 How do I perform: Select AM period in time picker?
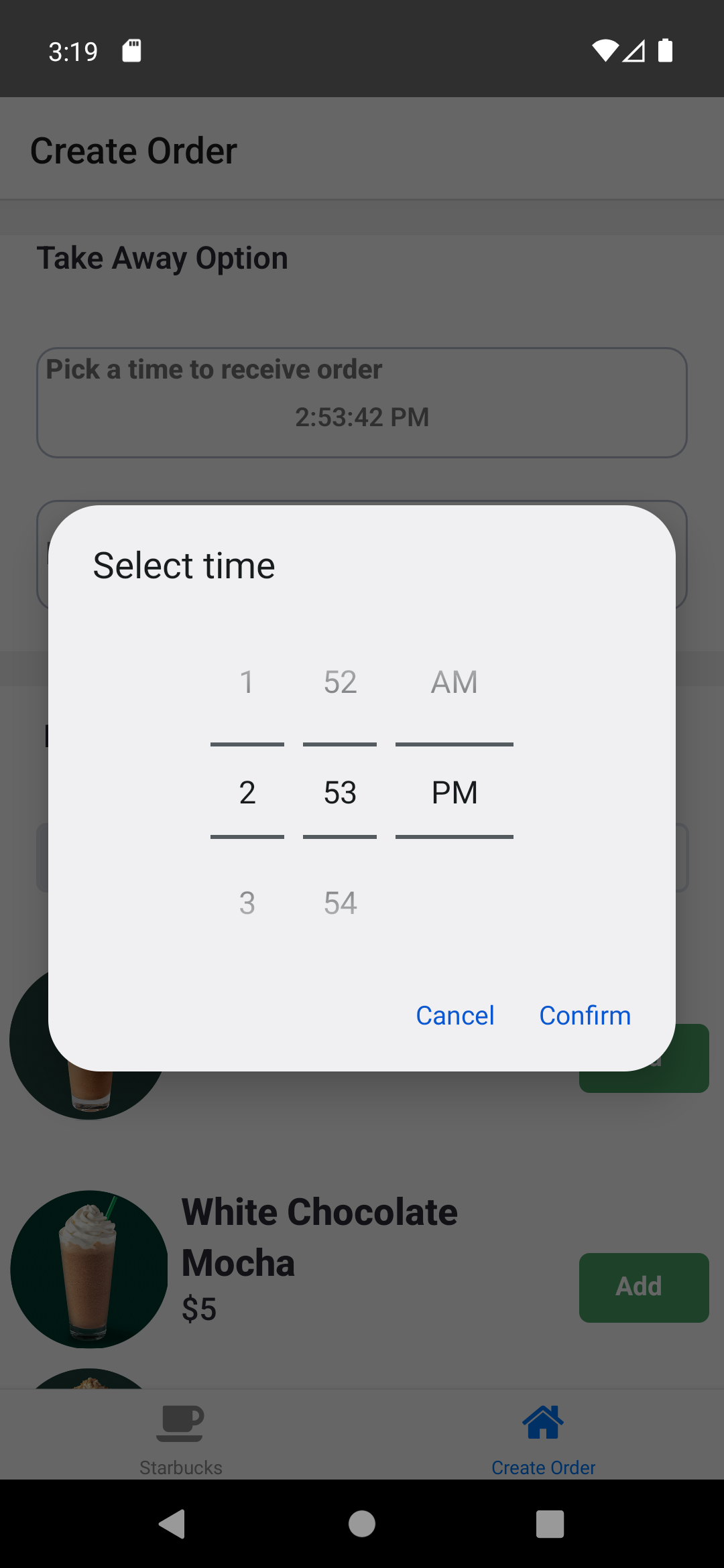tap(454, 681)
